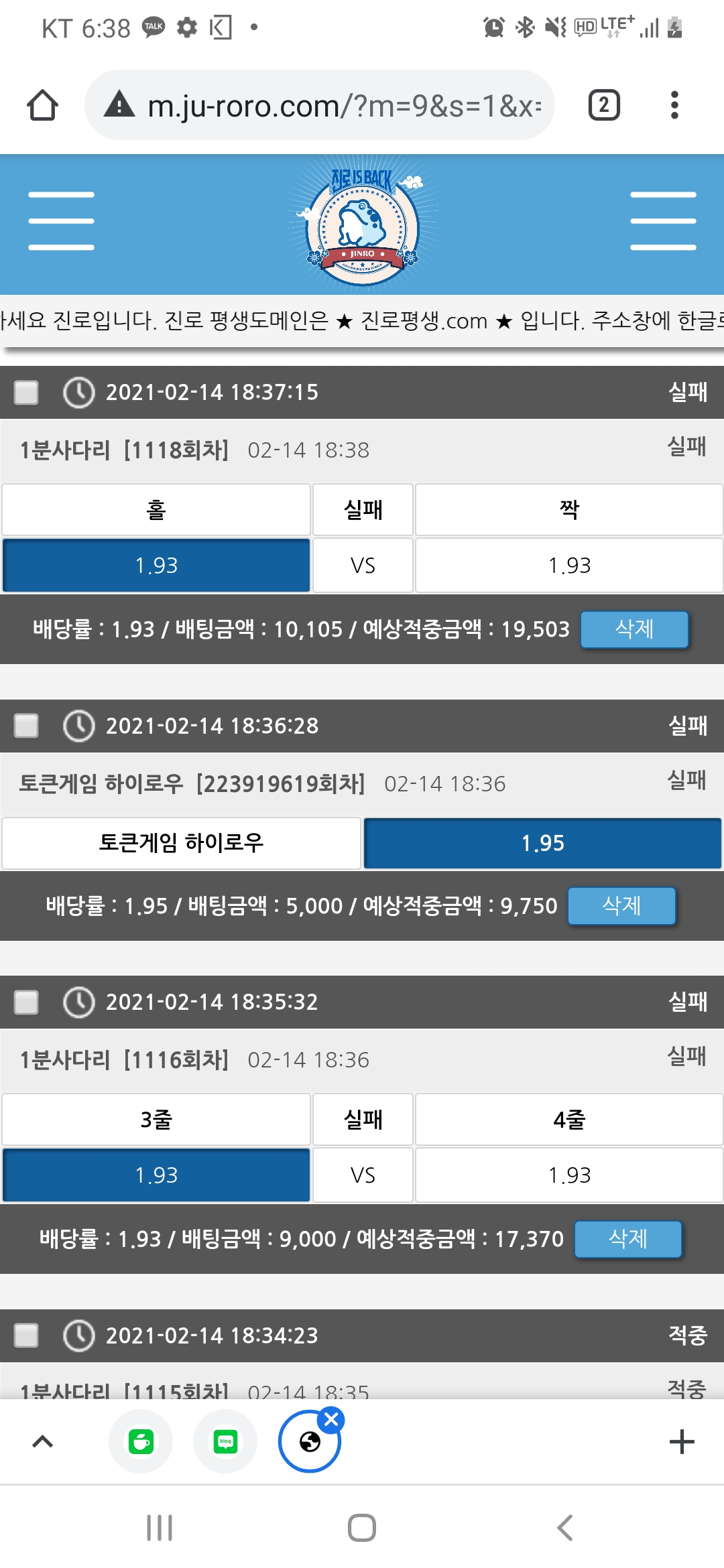Delete the 10,105 bet on 1118회차
Viewport: 724px width, 1568px height.
click(634, 629)
